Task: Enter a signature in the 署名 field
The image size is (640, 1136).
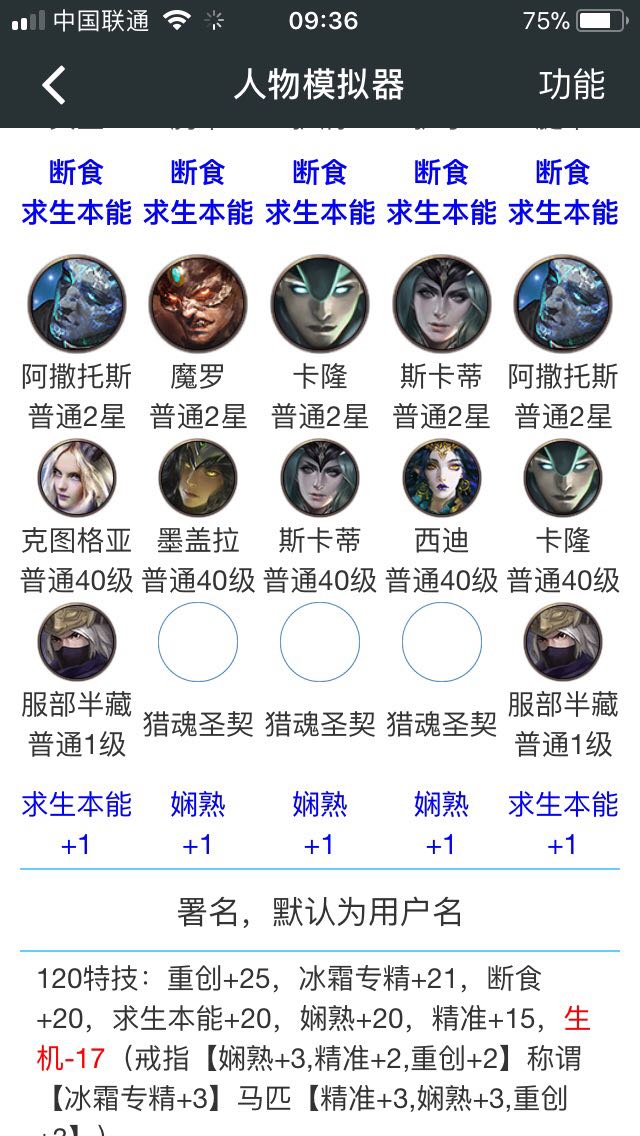Action: 320,910
